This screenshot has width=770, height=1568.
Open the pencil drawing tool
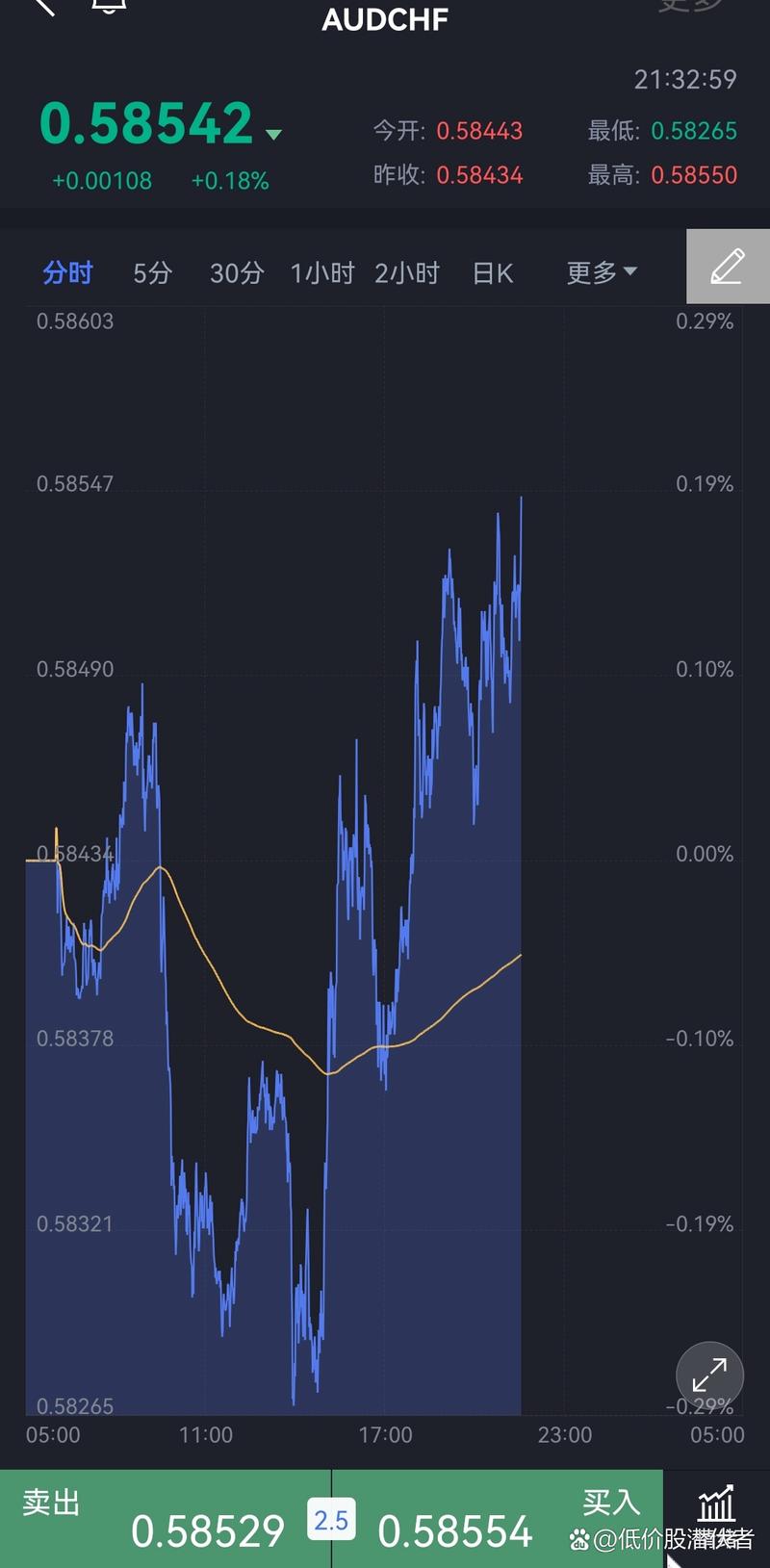point(728,267)
